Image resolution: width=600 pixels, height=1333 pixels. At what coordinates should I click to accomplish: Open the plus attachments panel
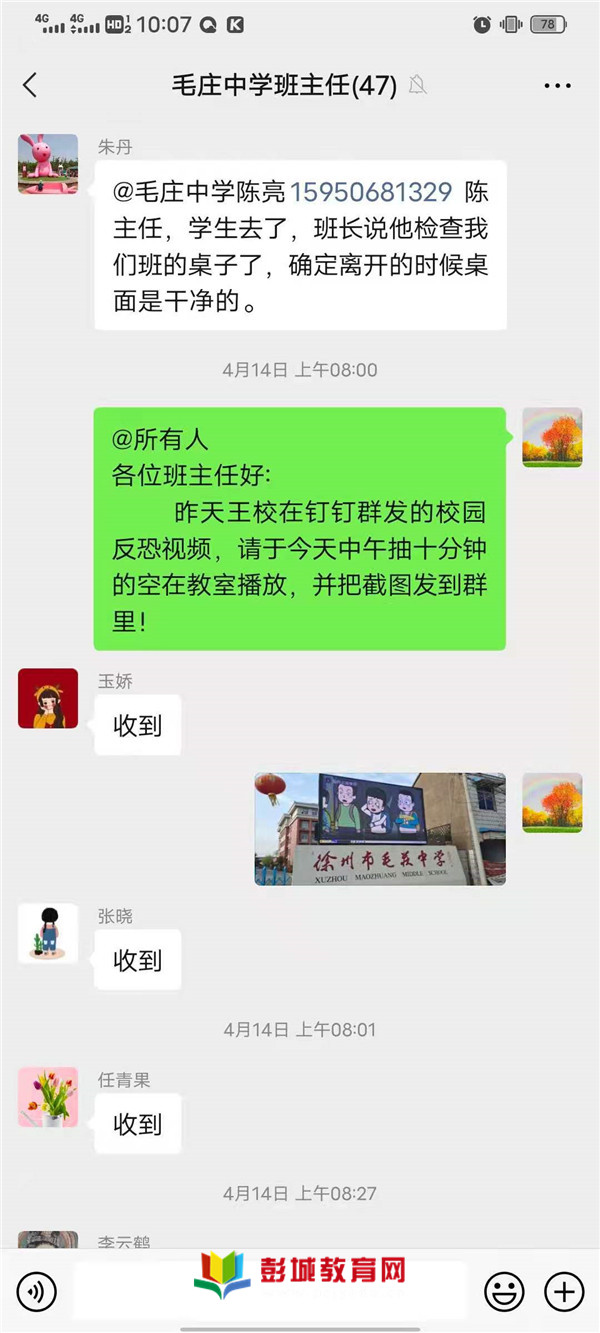pos(564,1292)
